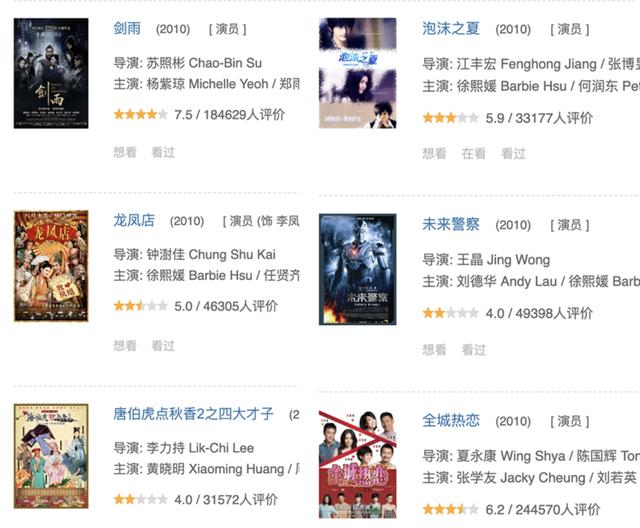Screen dimensions: 640x528
Task: Tap the 全城热恋 poster thumbnail
Action: pyautogui.click(x=357, y=465)
